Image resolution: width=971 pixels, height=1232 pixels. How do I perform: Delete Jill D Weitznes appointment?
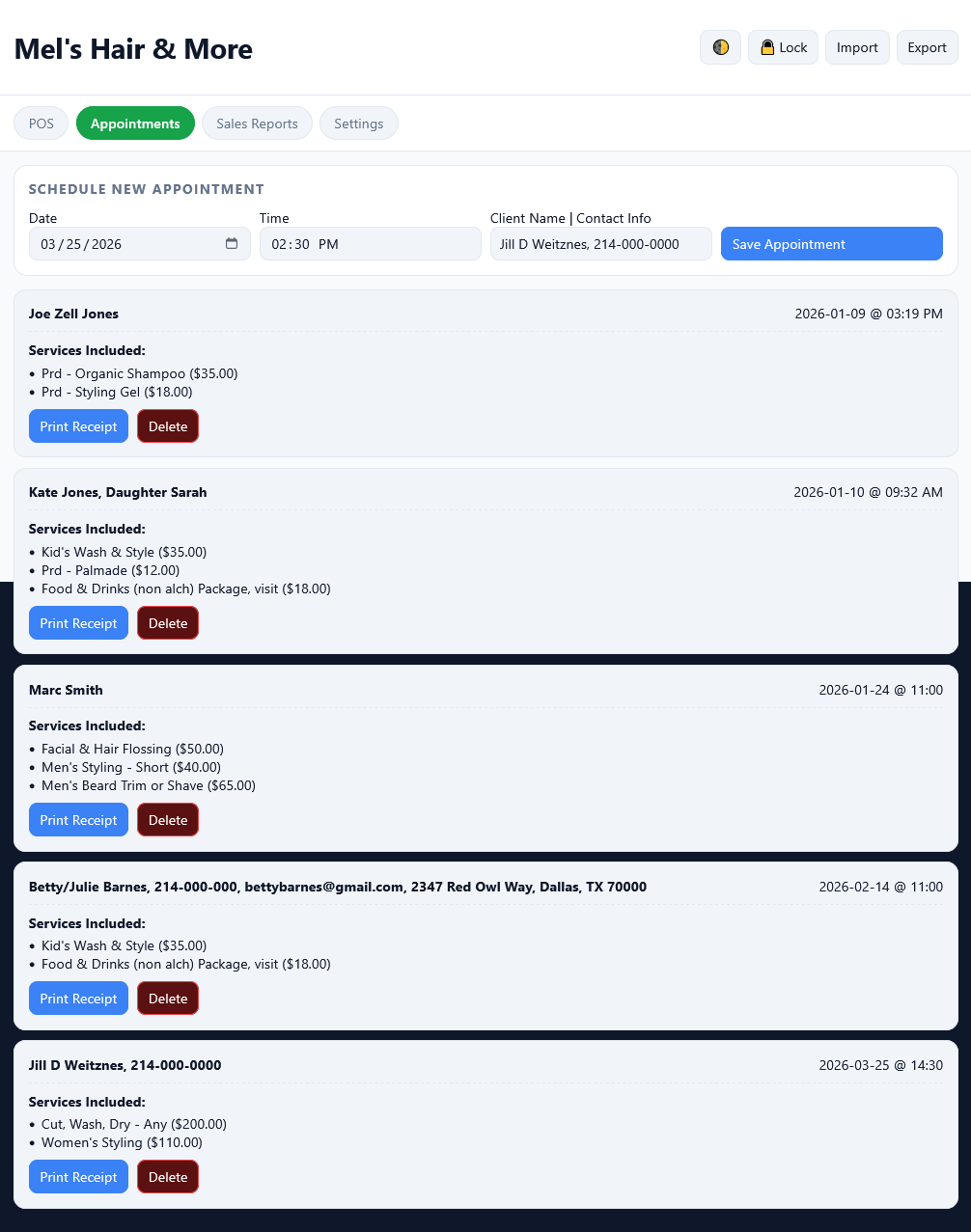click(168, 1177)
